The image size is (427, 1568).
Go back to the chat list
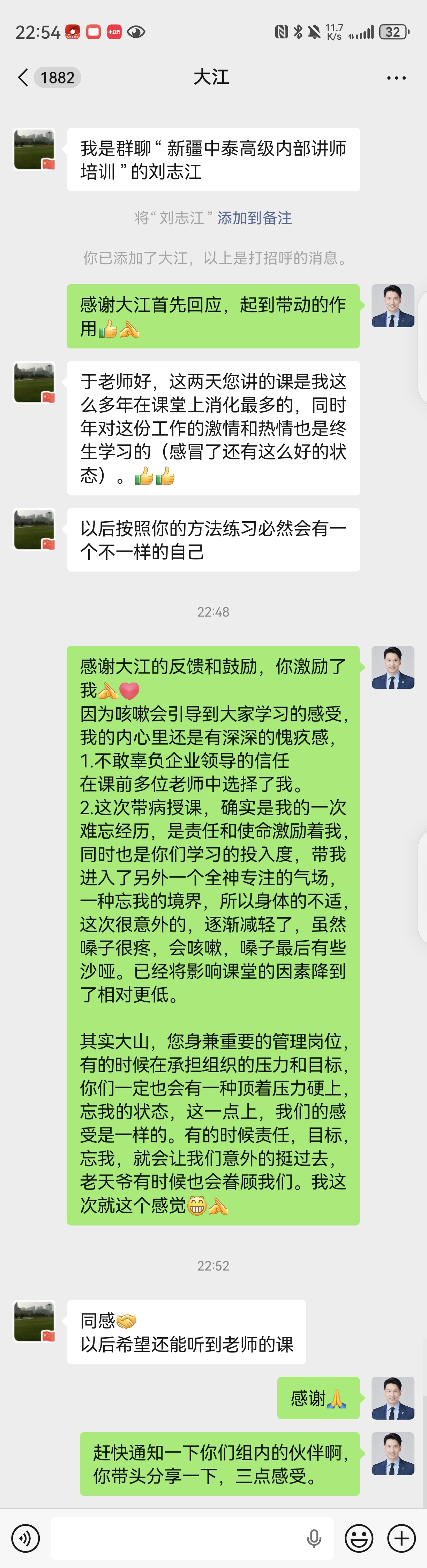click(x=24, y=77)
